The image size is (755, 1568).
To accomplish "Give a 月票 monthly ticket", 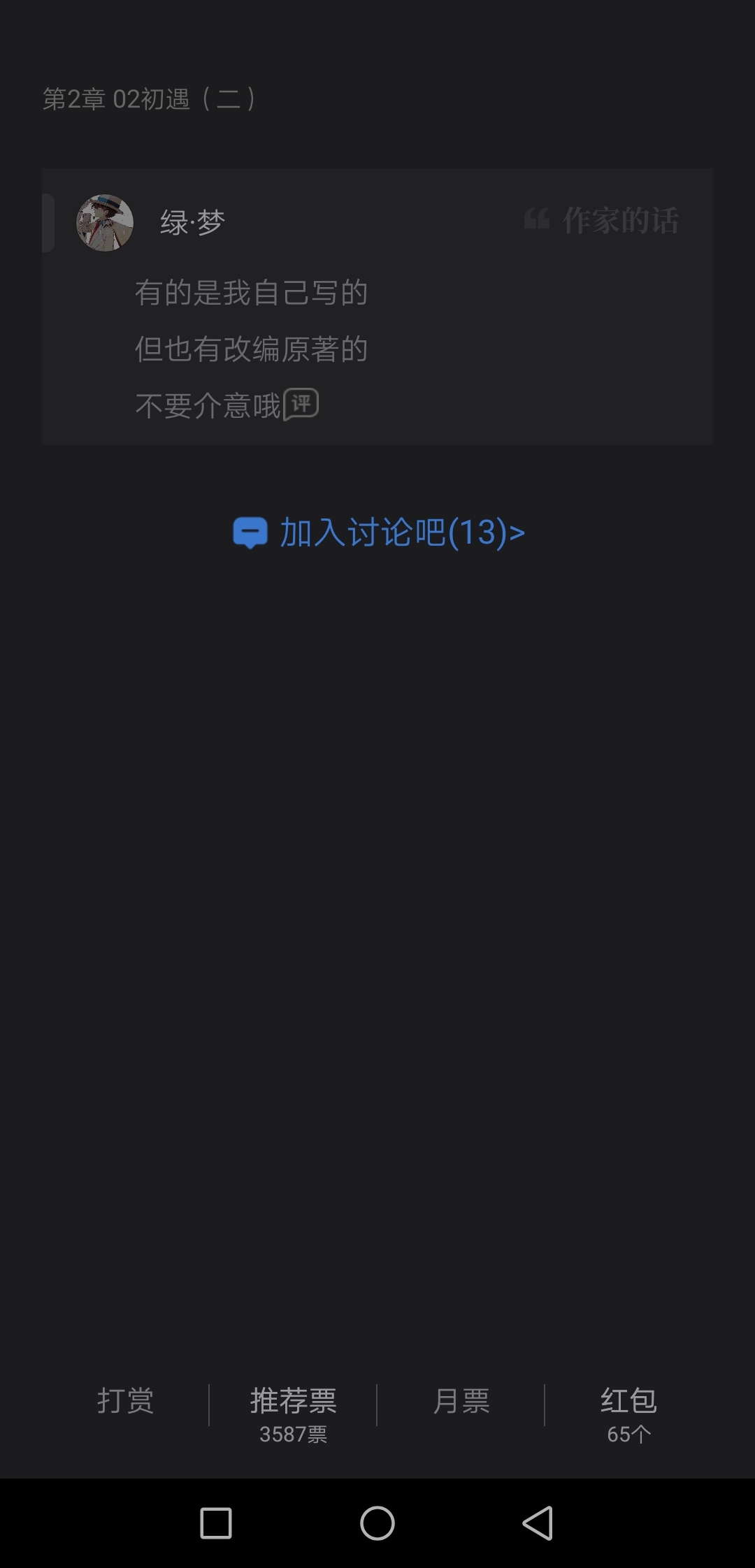I will (461, 1401).
